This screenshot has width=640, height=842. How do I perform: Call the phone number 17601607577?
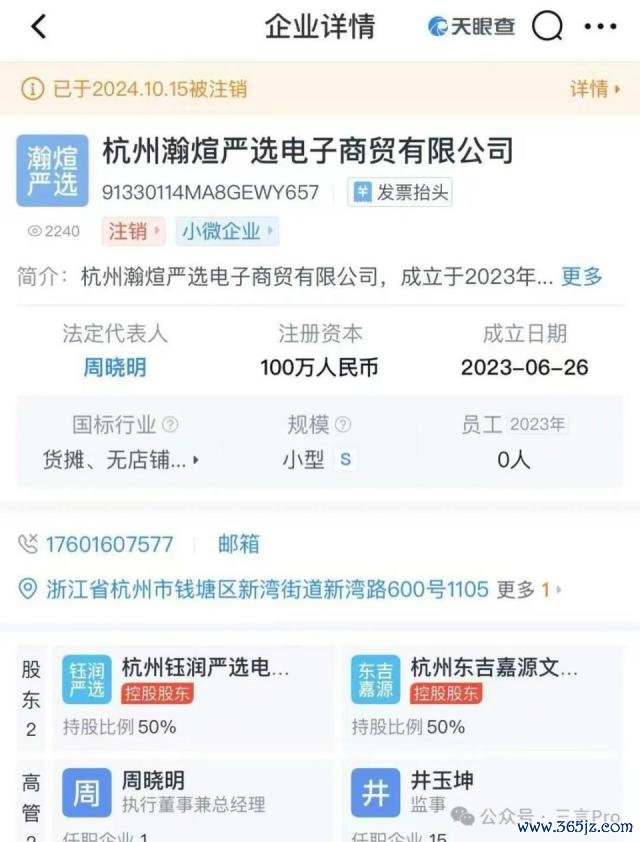108,545
